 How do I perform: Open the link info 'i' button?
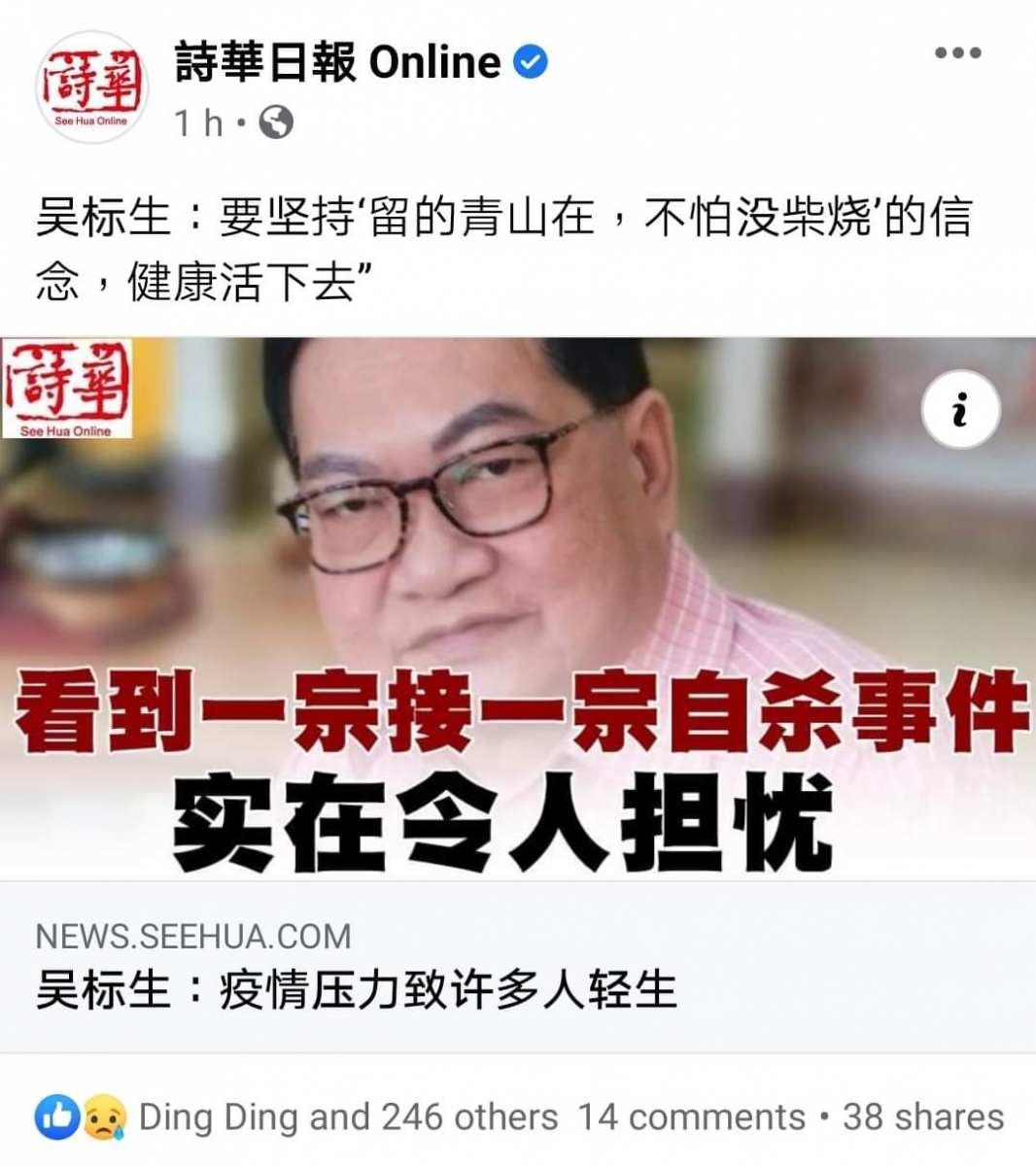pos(960,409)
